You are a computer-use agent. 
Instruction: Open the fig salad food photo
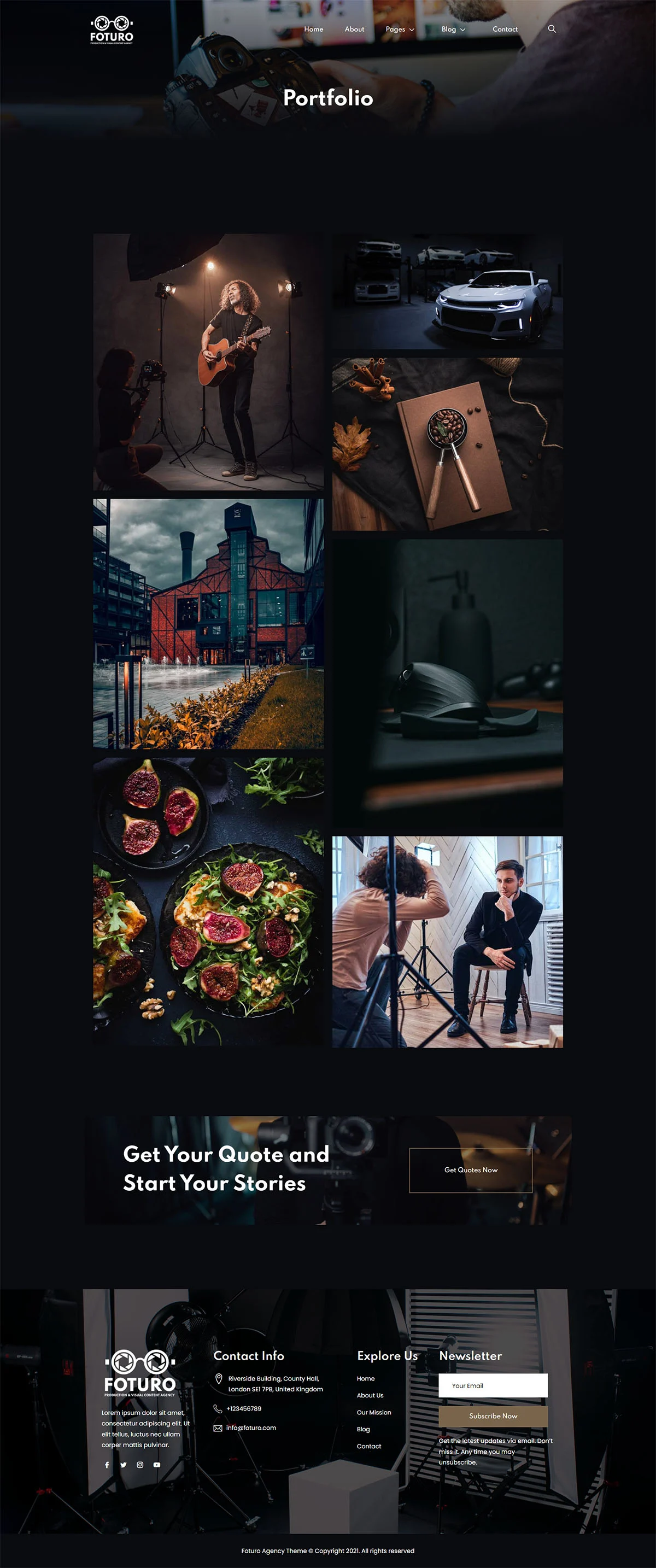pyautogui.click(x=208, y=901)
